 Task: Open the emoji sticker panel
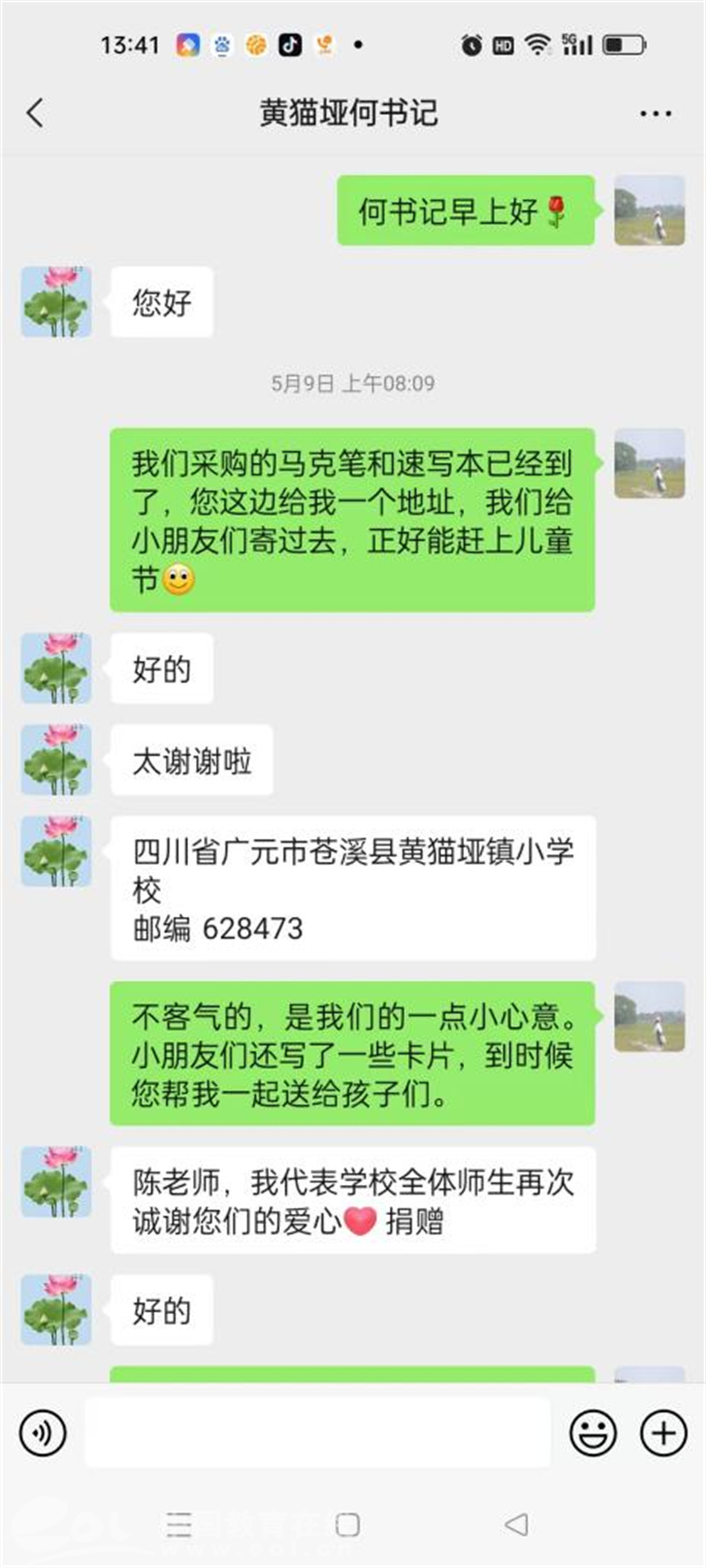[592, 1433]
